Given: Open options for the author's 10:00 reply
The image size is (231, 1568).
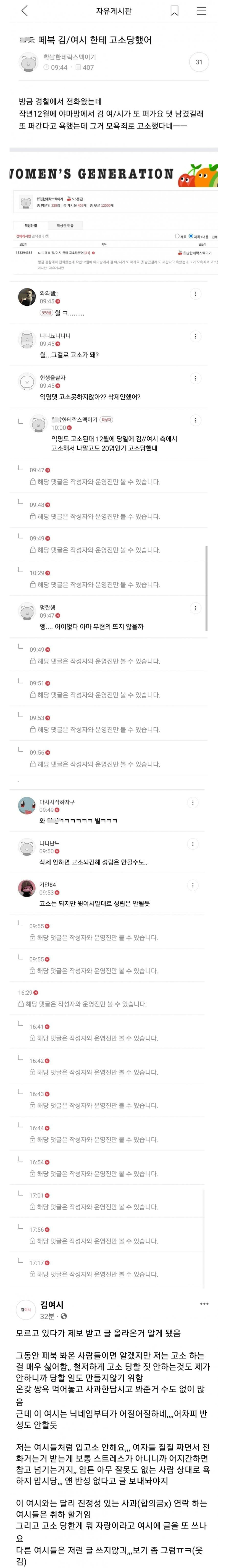Looking at the screenshot, I should tap(195, 420).
